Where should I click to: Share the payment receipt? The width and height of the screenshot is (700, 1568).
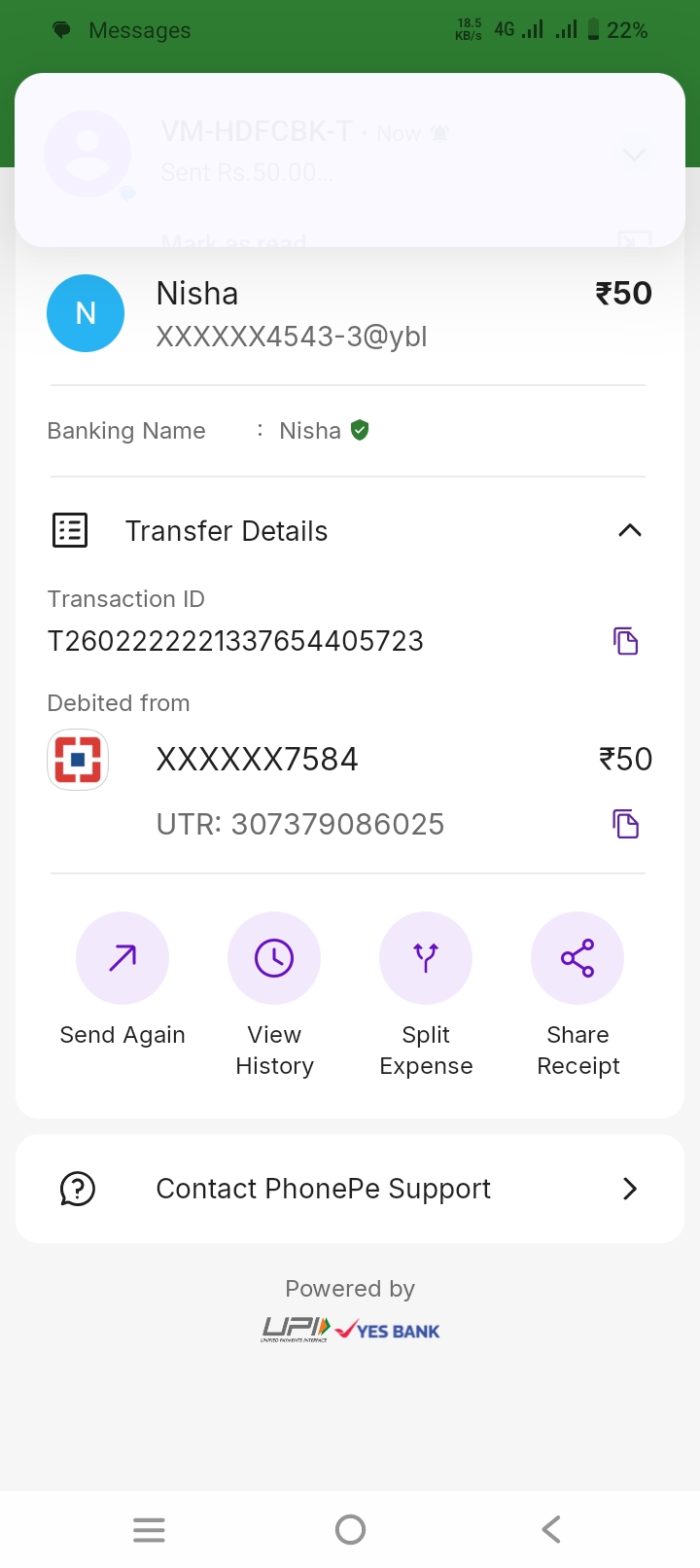[577, 959]
